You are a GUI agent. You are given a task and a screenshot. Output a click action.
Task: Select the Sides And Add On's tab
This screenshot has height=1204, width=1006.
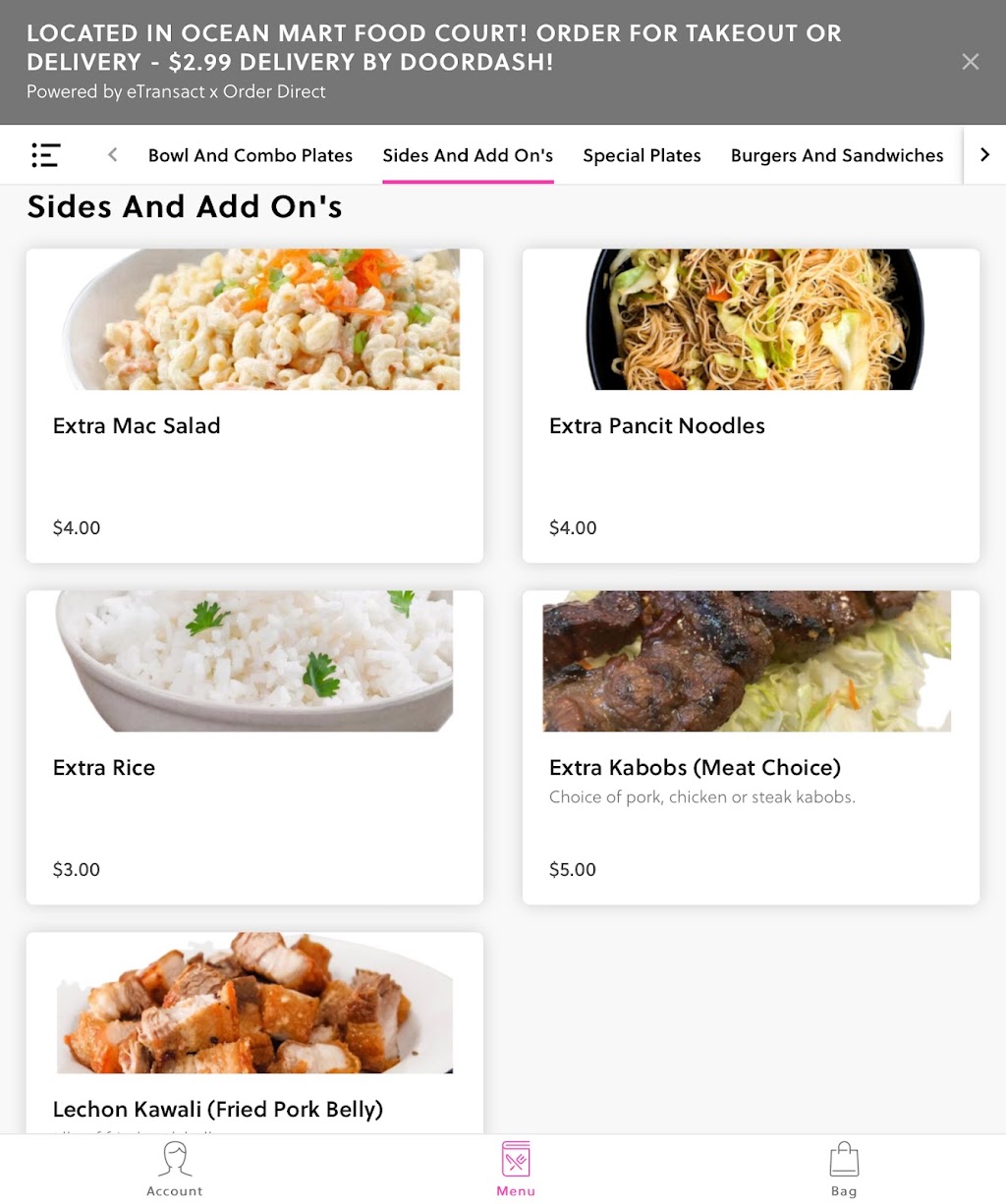pos(468,155)
